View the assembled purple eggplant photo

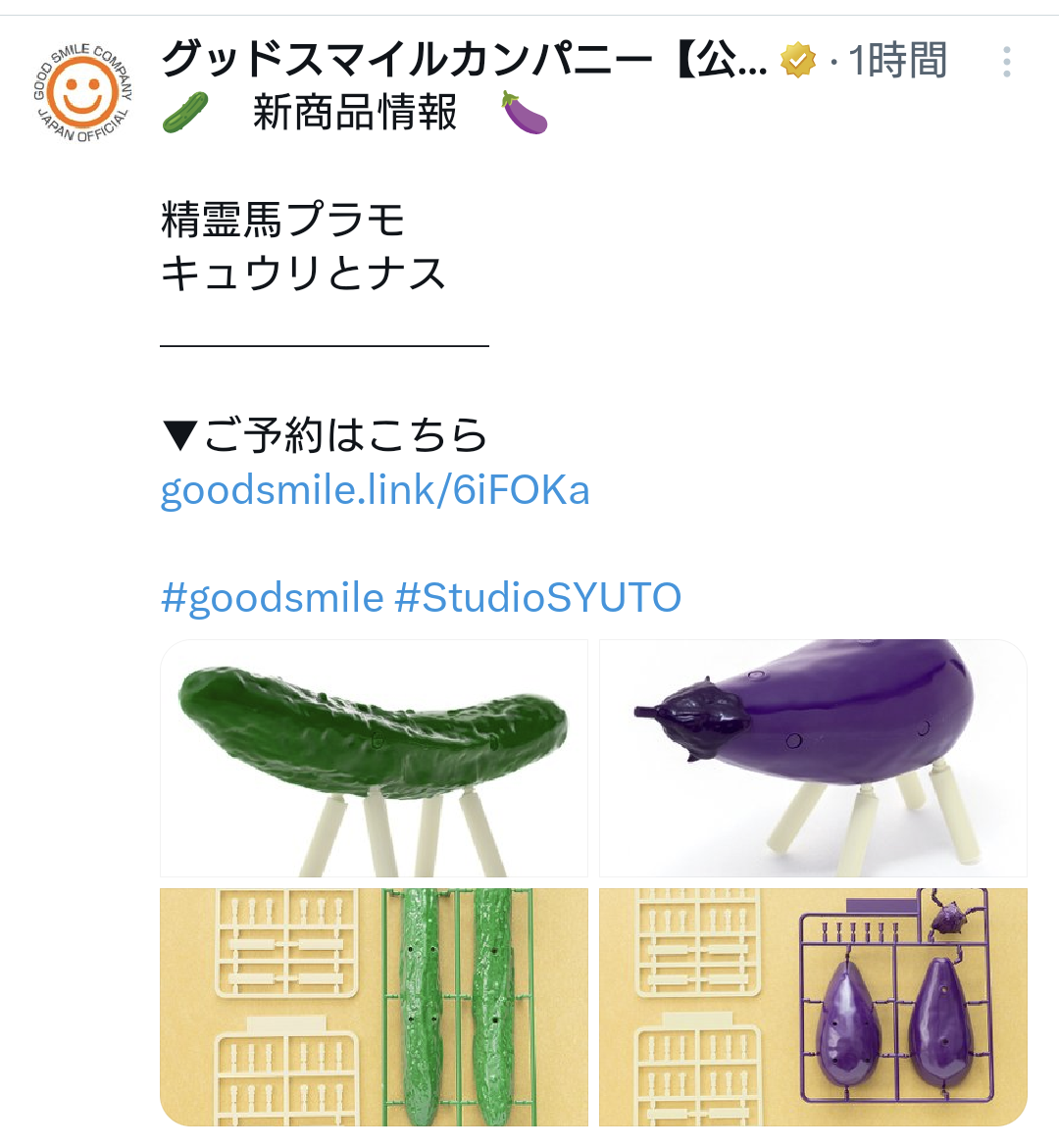(813, 758)
